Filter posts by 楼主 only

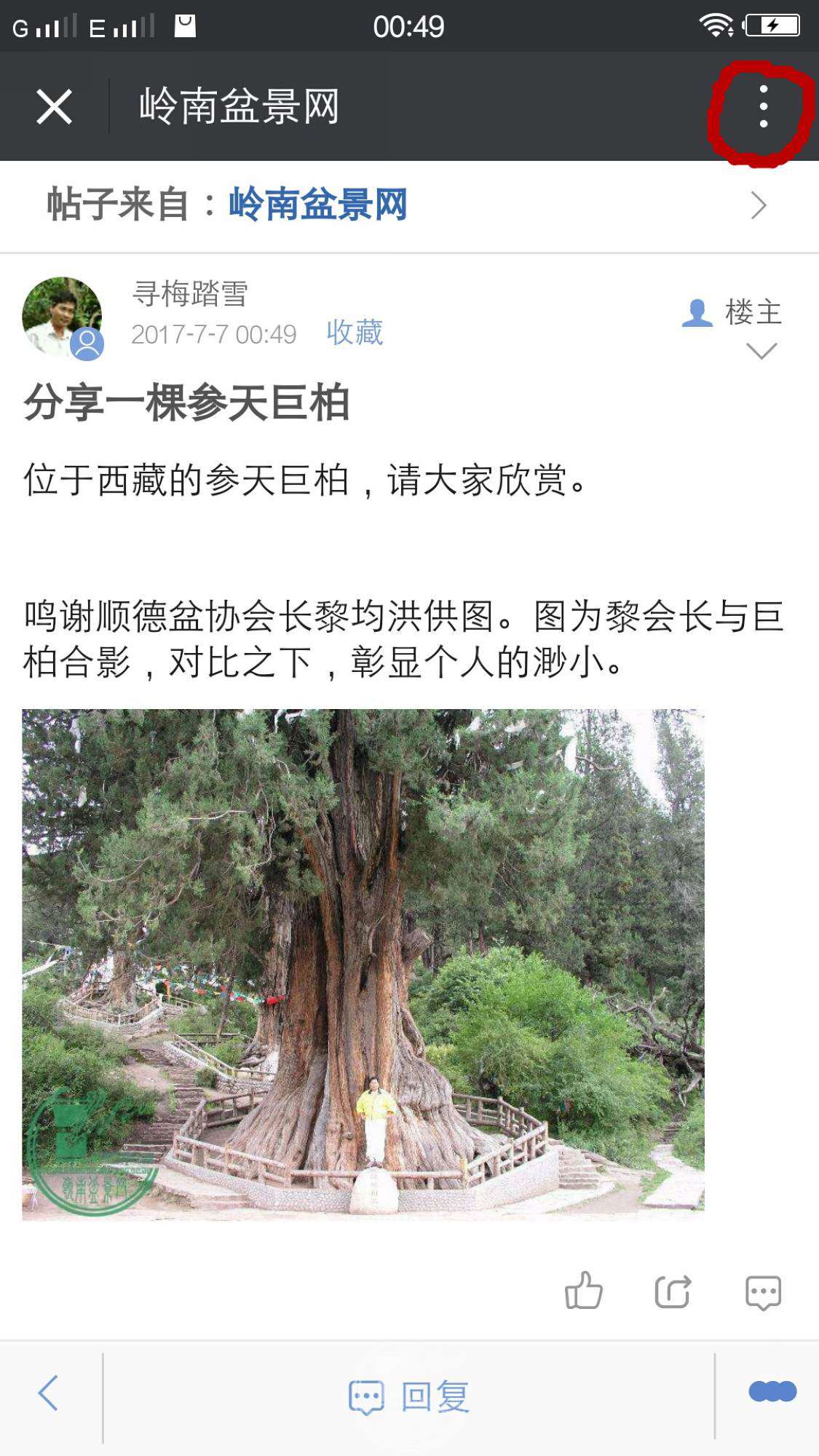[732, 313]
